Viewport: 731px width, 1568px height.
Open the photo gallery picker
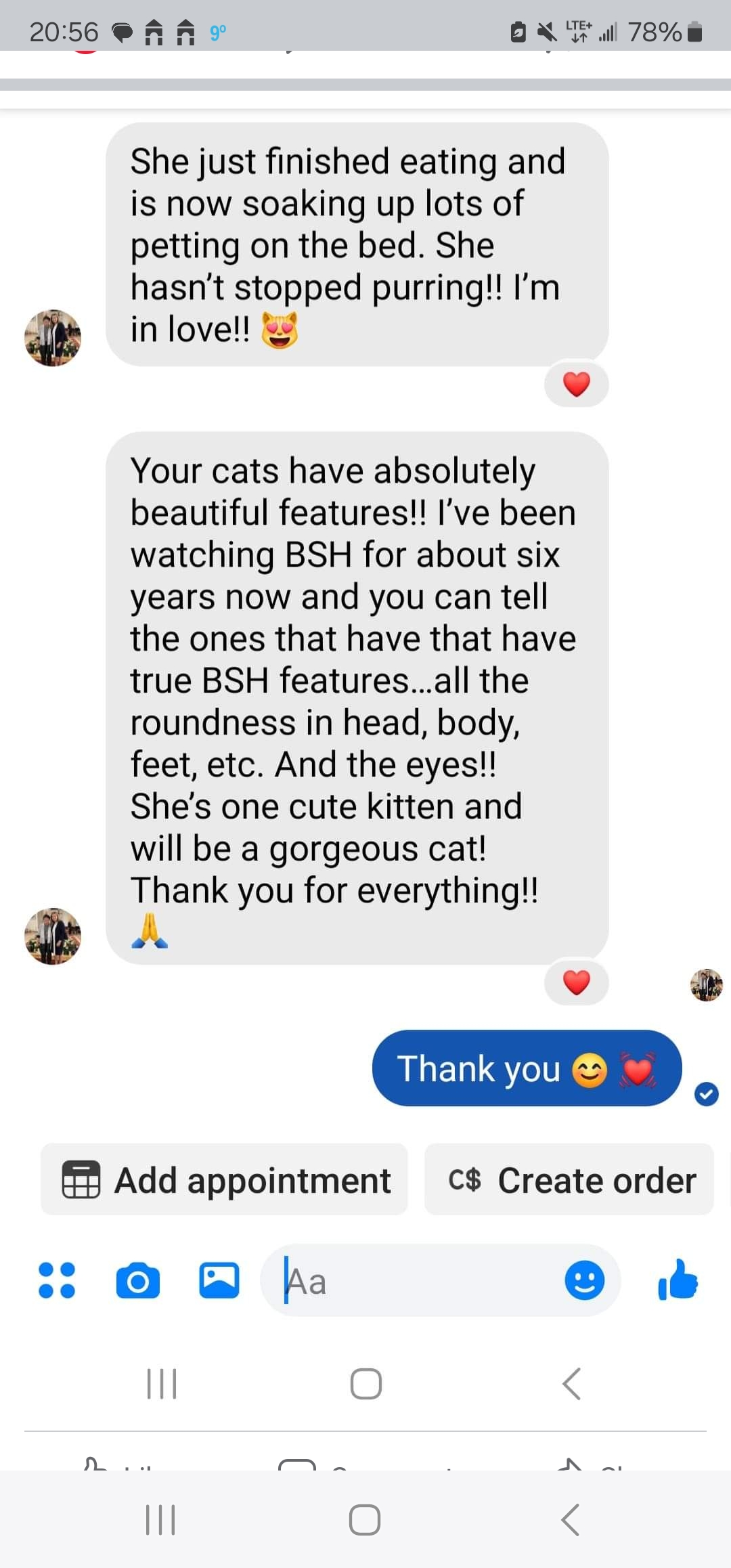coord(219,1280)
